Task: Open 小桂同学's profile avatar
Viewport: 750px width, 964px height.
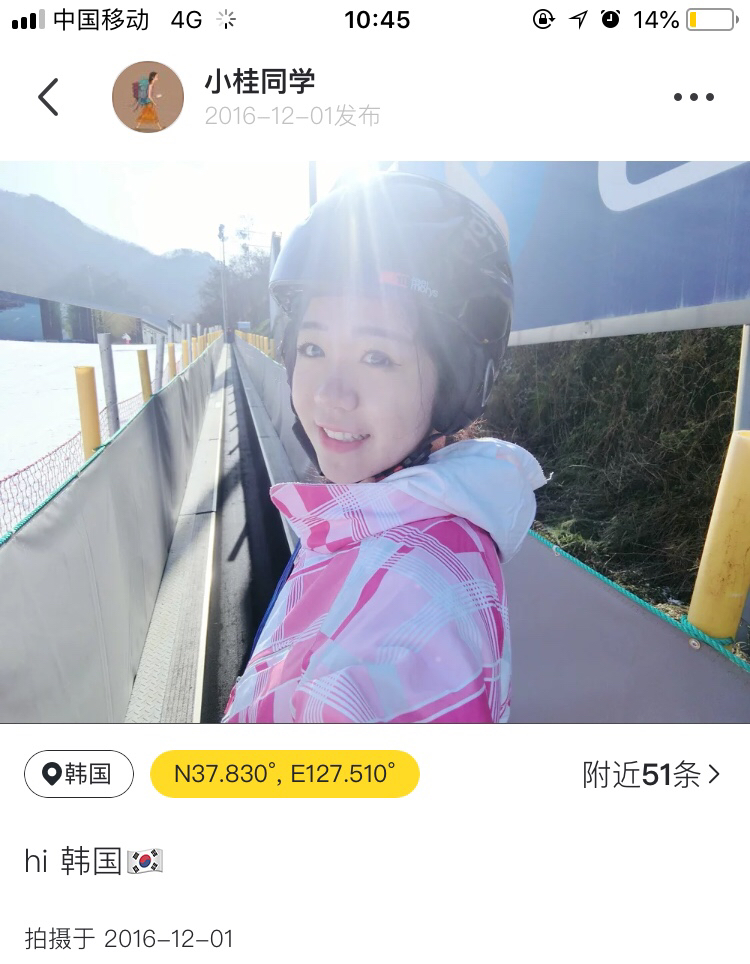Action: (148, 97)
